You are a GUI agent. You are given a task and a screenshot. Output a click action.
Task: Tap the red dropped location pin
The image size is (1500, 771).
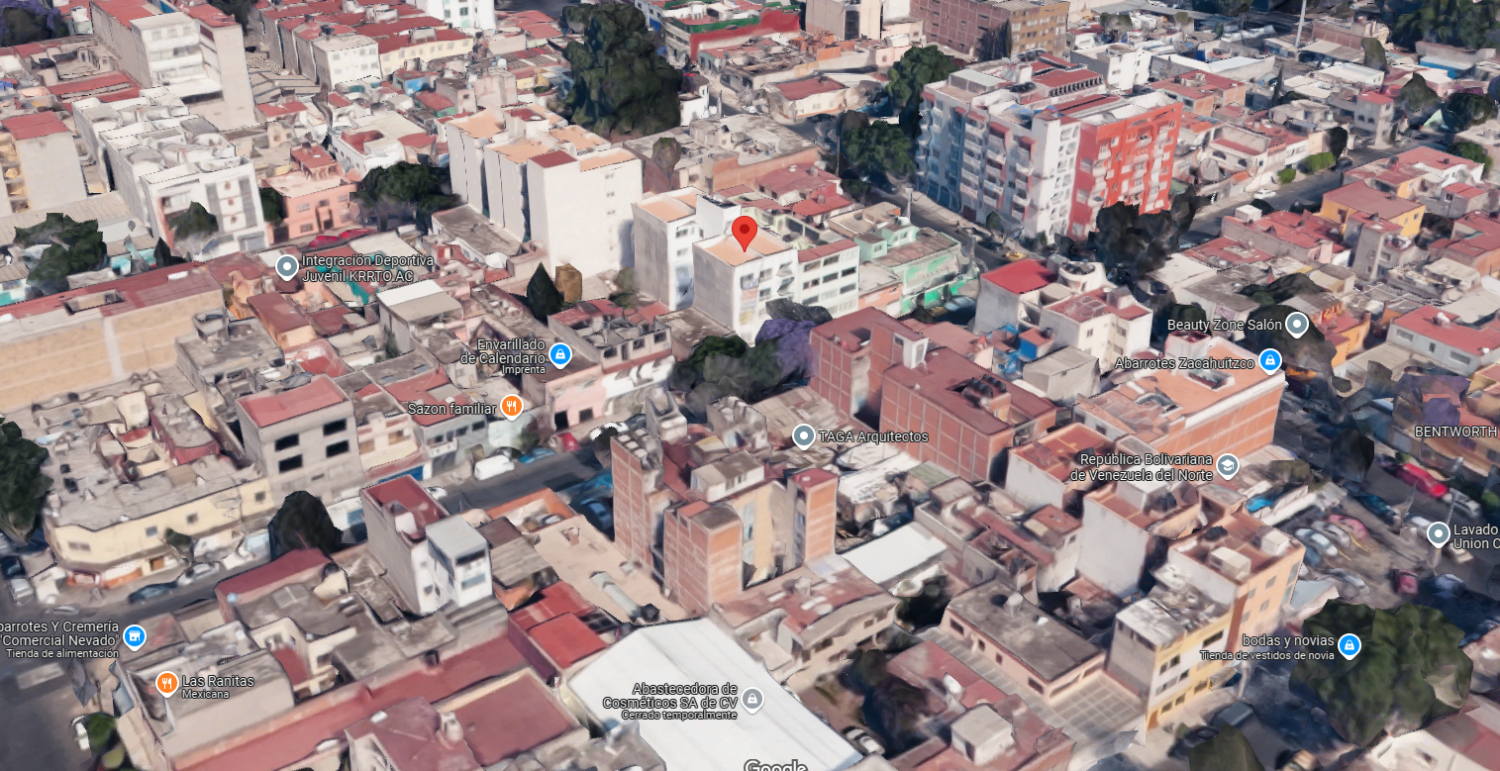pos(744,232)
